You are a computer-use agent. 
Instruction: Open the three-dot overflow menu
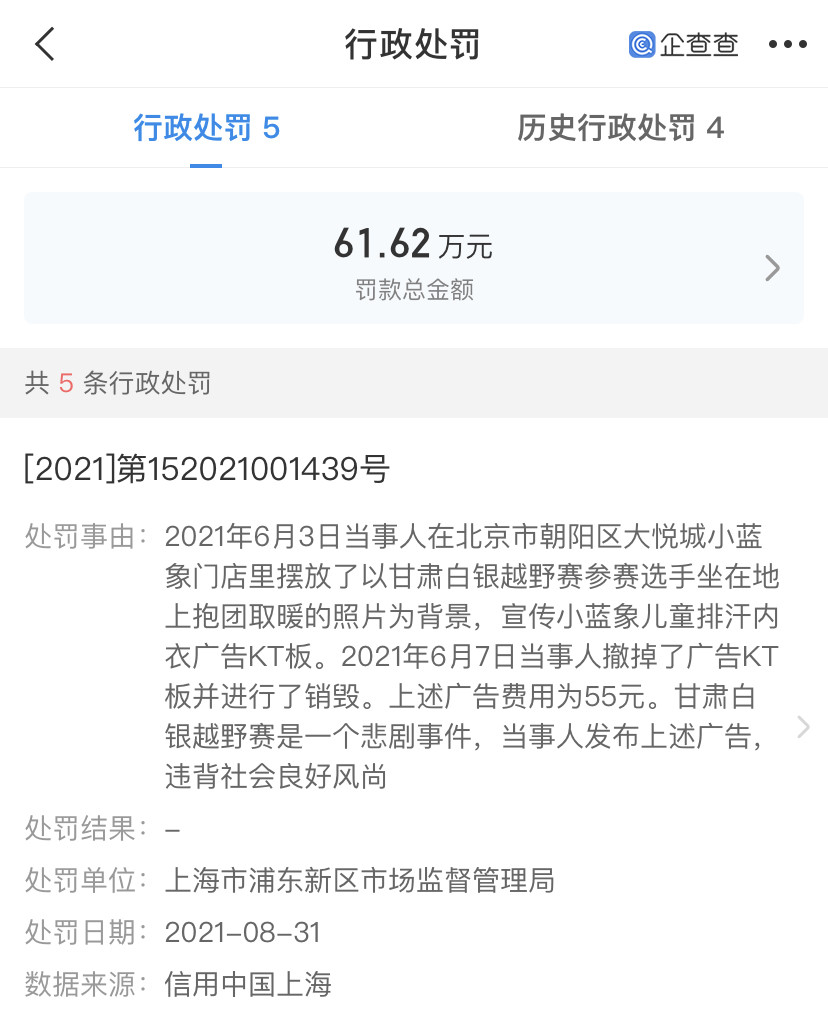coord(787,44)
